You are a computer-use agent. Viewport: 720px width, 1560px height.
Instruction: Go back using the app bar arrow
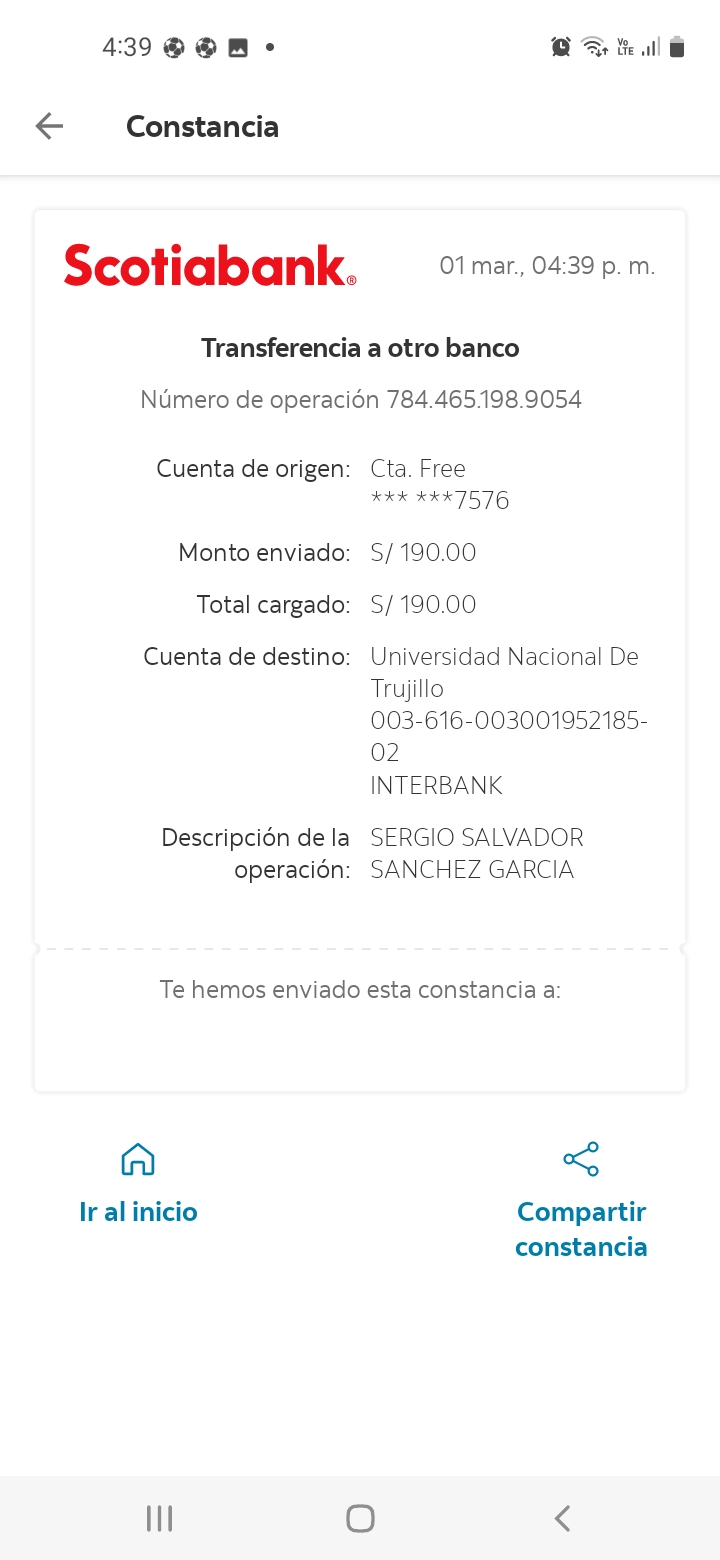[49, 126]
